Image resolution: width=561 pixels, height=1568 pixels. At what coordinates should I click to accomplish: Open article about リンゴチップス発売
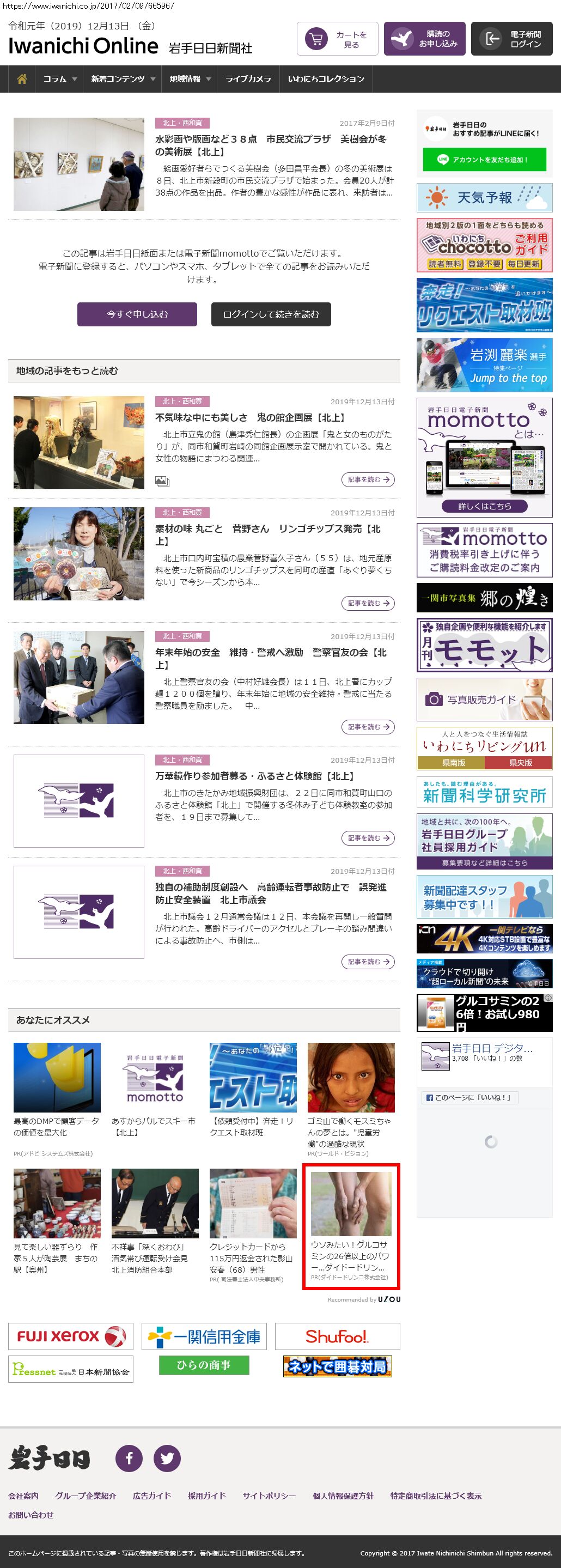pos(268,534)
